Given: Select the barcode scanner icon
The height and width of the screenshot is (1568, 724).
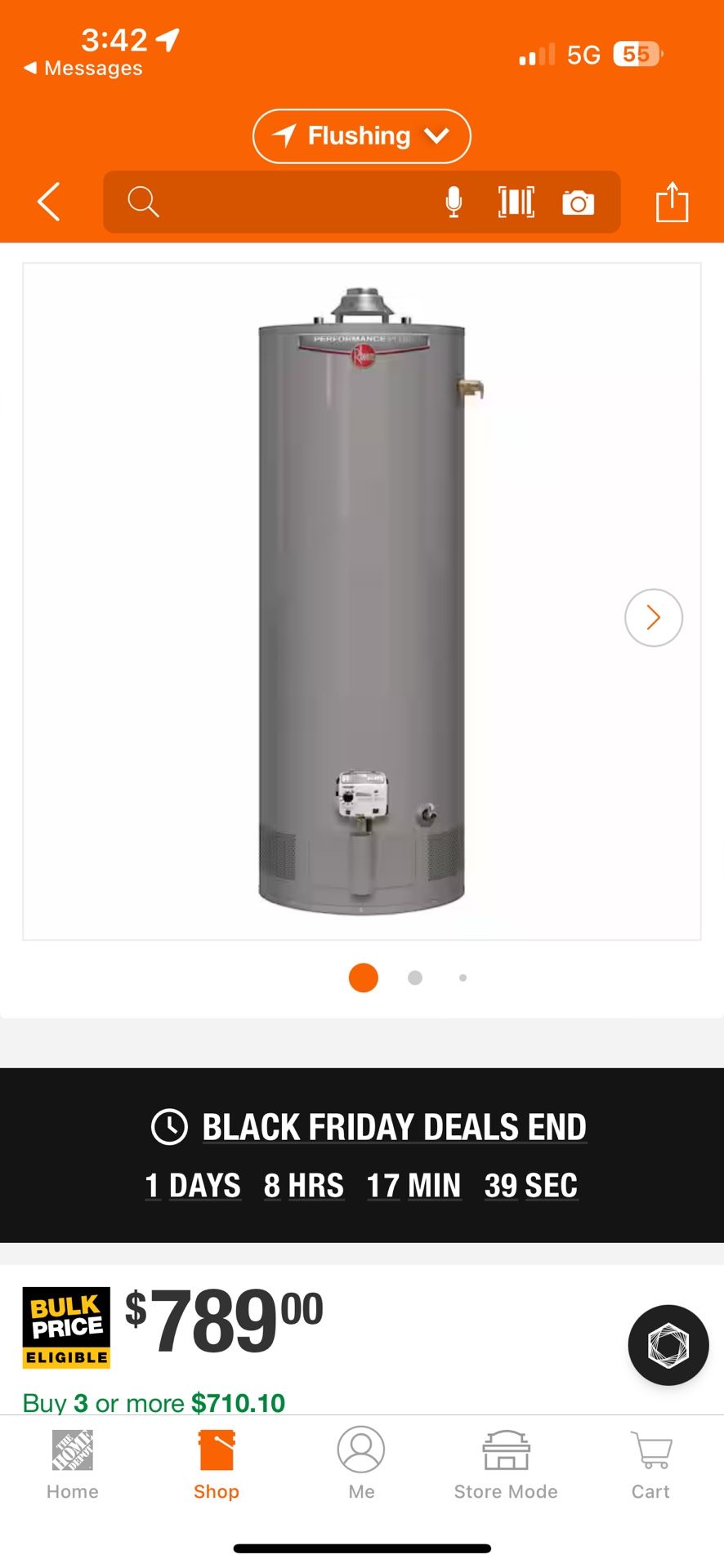Looking at the screenshot, I should (515, 202).
